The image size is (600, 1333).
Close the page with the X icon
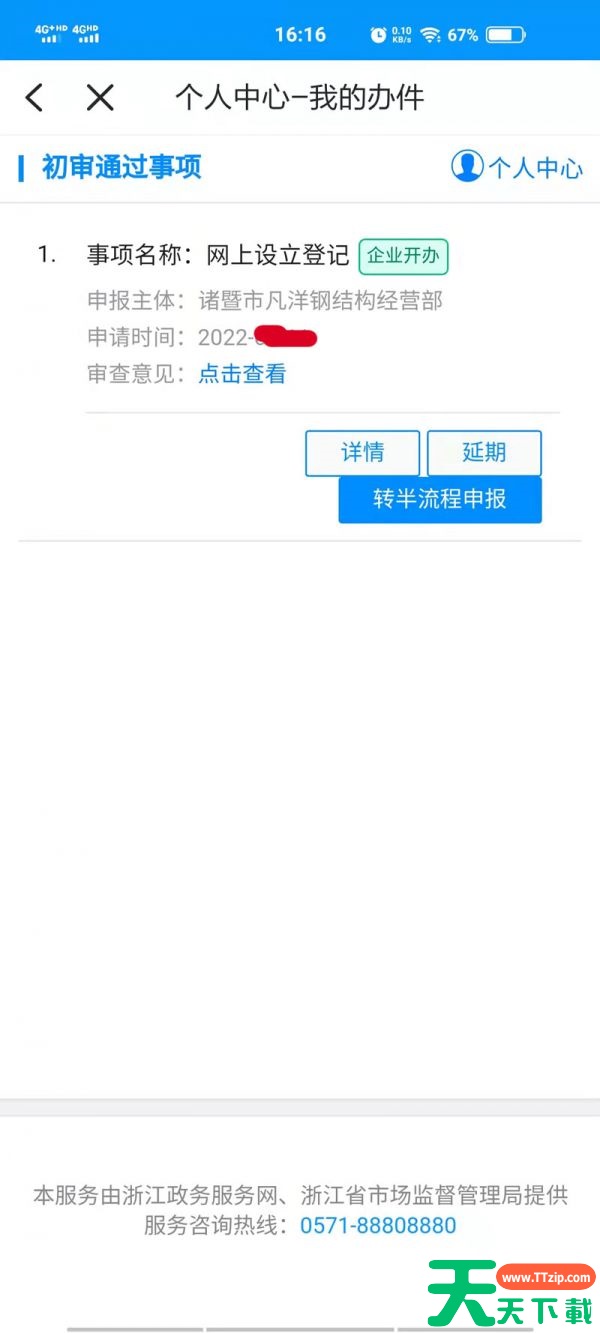click(x=100, y=97)
